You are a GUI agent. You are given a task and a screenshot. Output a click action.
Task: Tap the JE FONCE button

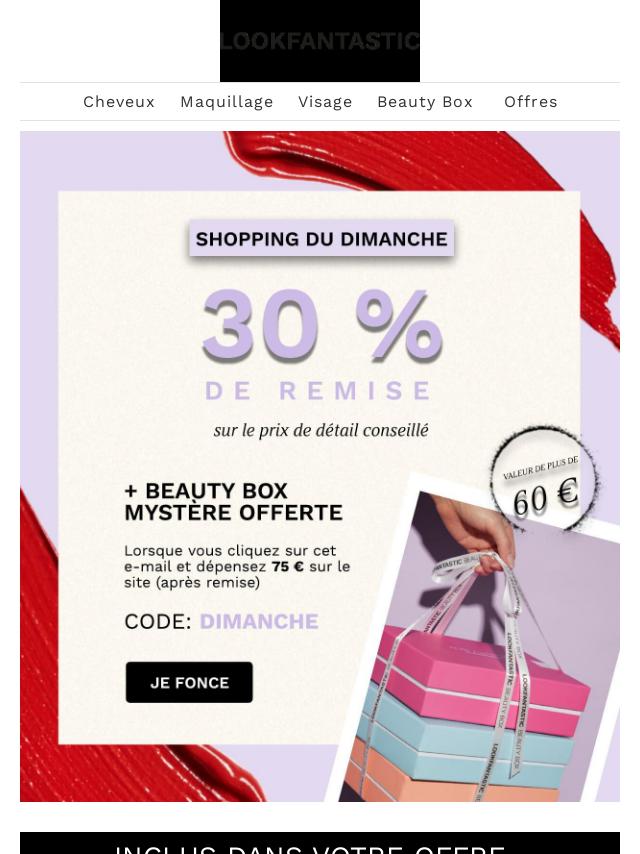click(189, 683)
